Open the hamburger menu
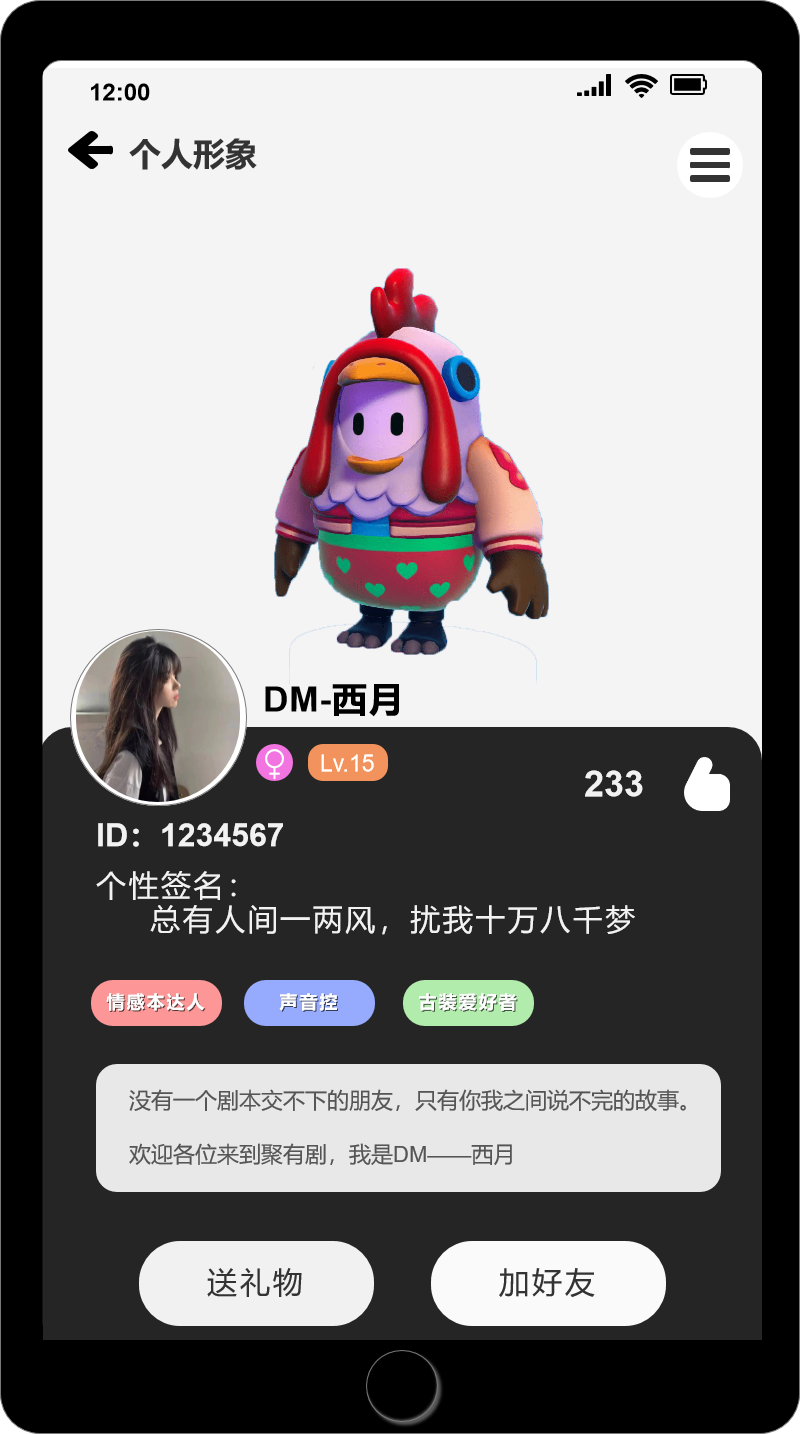This screenshot has width=800, height=1434. (709, 165)
